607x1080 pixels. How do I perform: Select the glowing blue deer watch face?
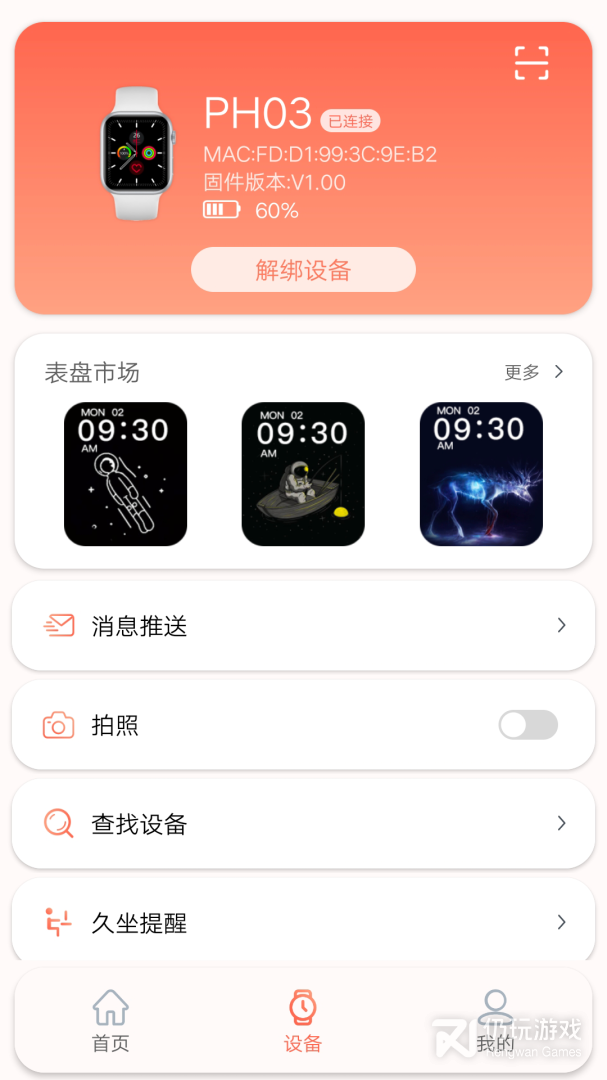pyautogui.click(x=481, y=474)
